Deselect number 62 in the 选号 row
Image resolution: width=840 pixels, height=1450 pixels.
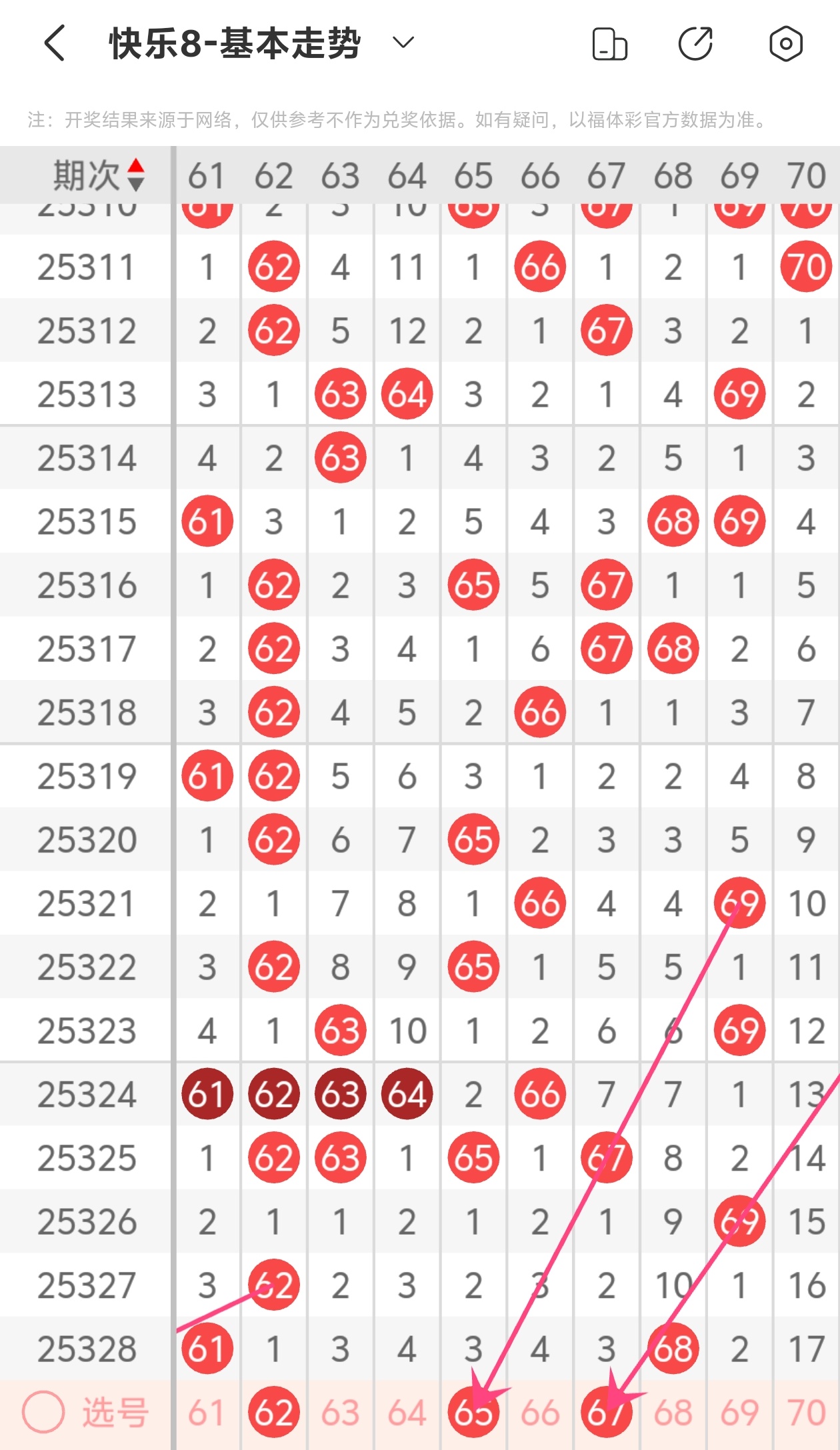click(273, 1413)
